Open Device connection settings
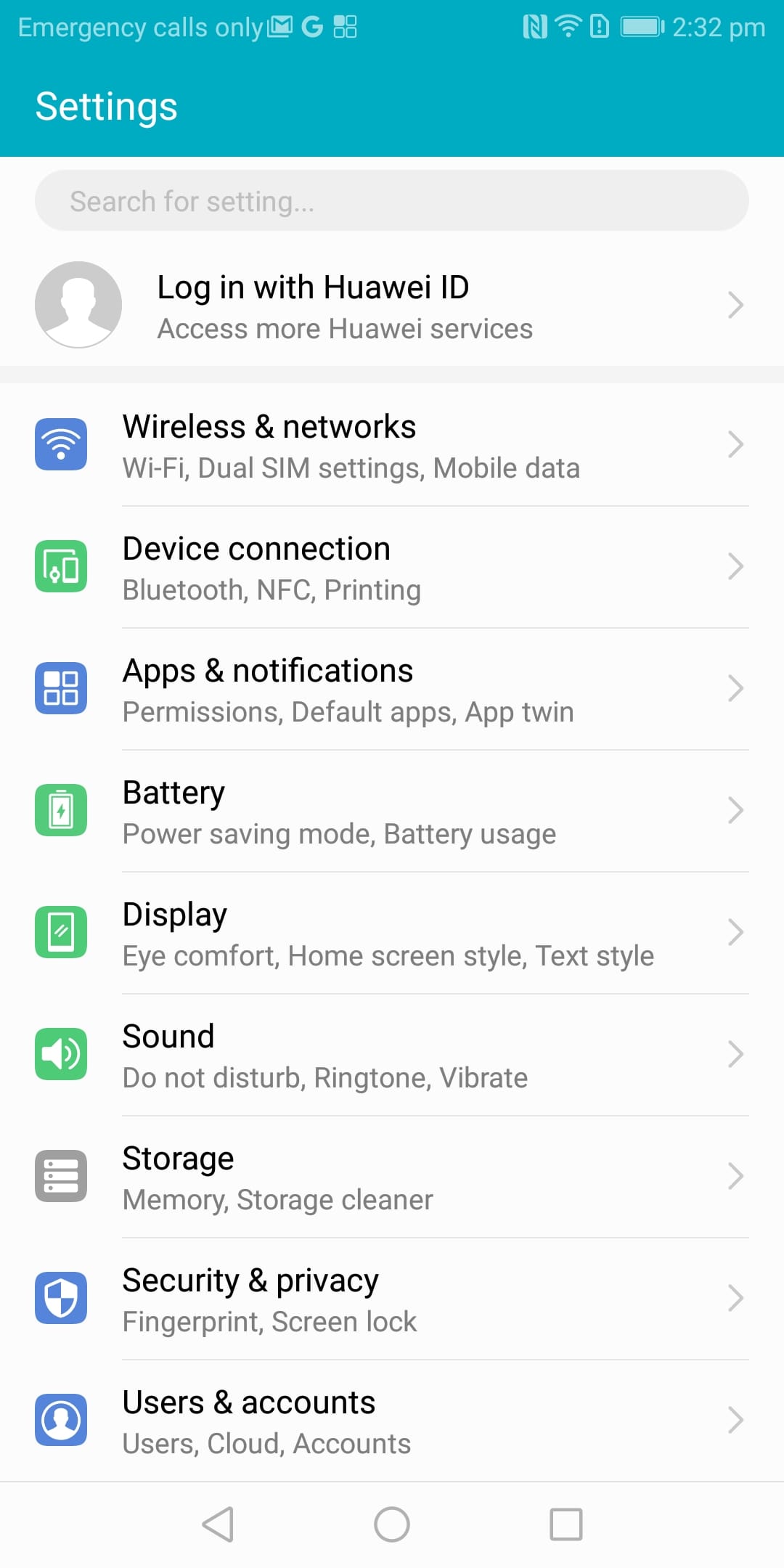Viewport: 784px width, 1568px height. click(392, 567)
